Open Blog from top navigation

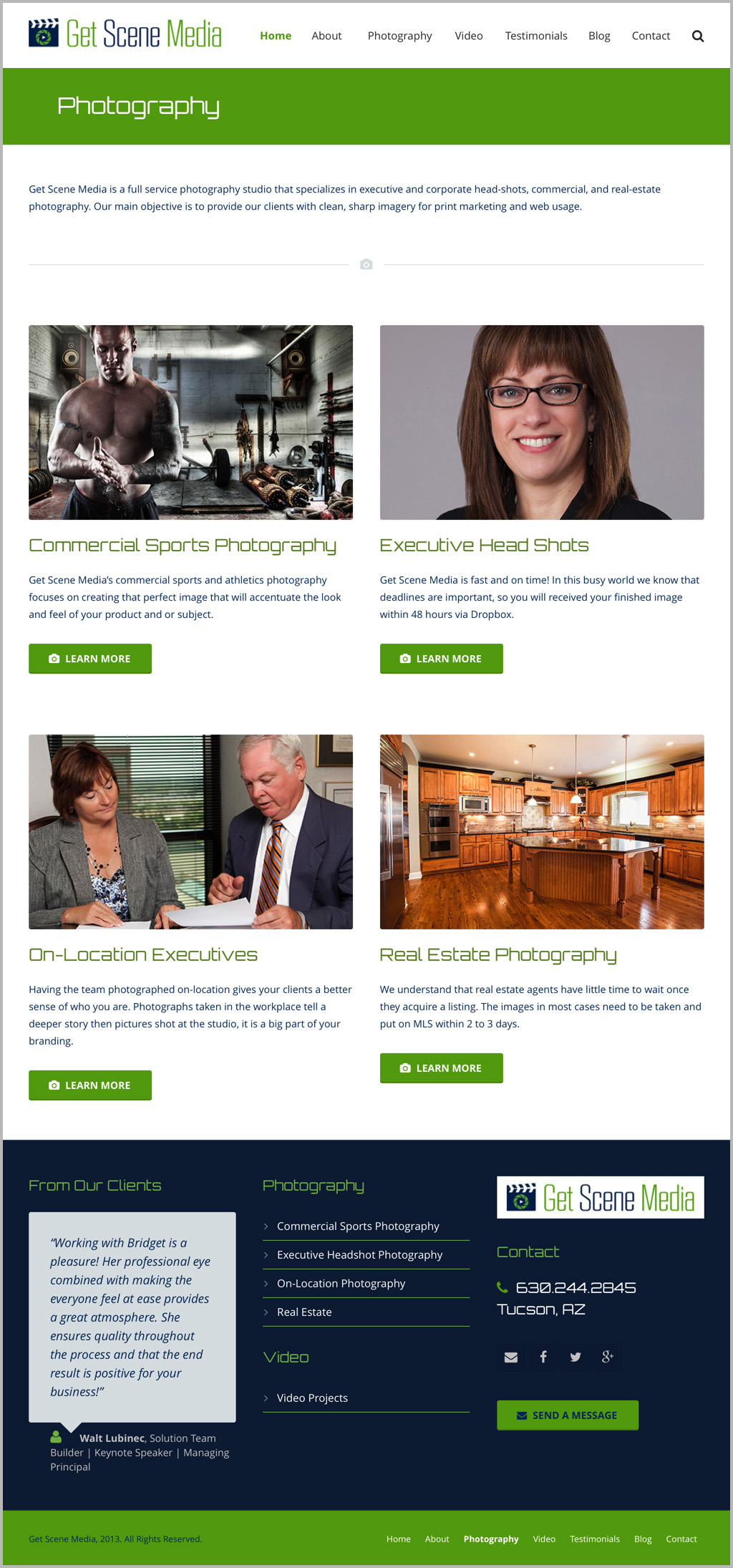(x=599, y=36)
